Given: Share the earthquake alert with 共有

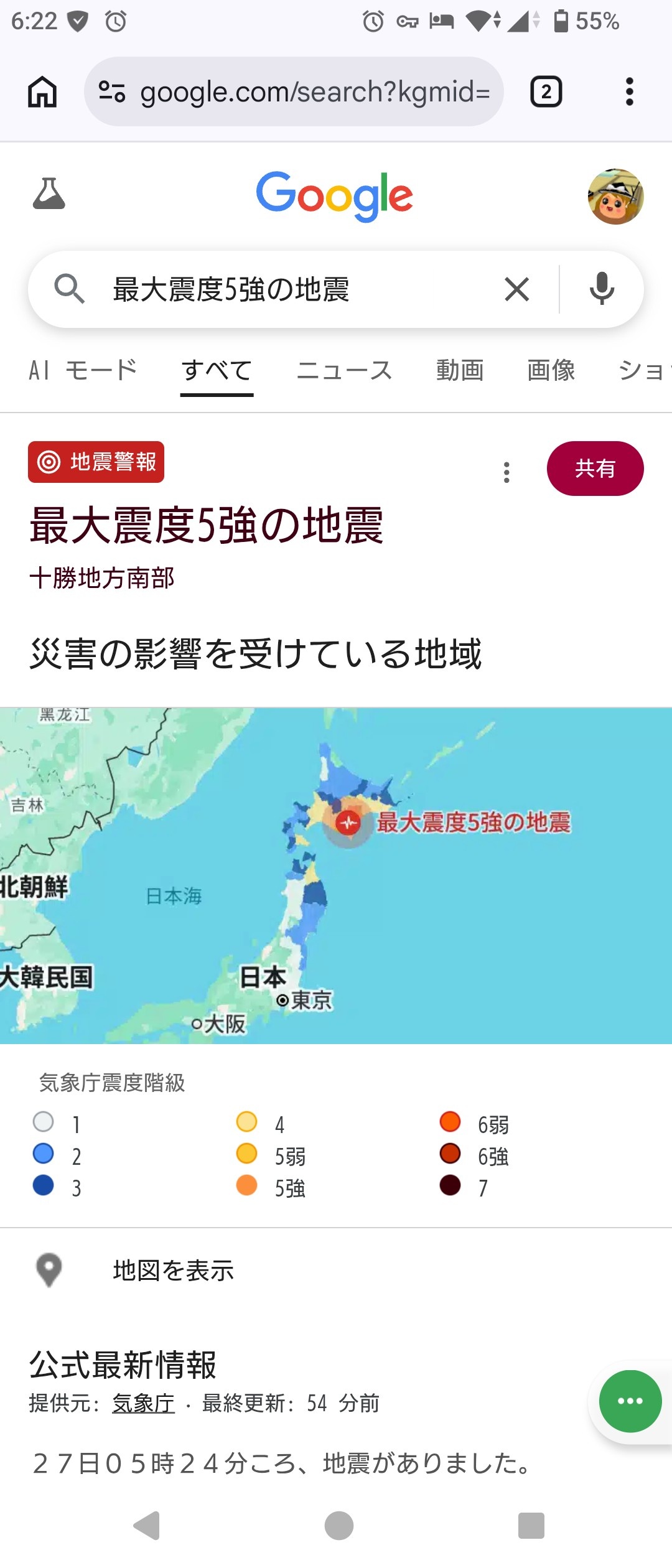Looking at the screenshot, I should click(595, 469).
